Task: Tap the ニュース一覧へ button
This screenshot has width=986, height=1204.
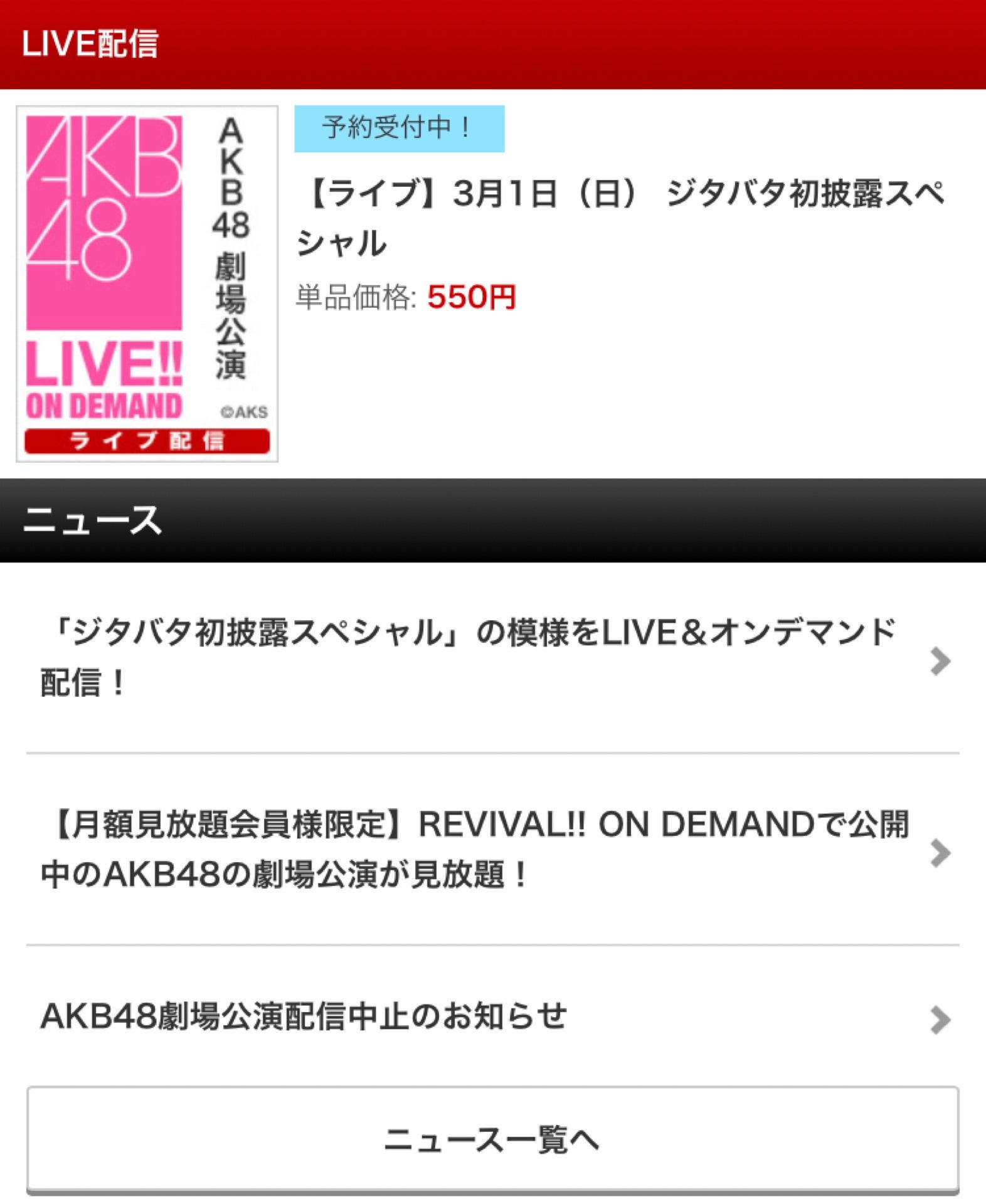Action: pyautogui.click(x=492, y=1139)
